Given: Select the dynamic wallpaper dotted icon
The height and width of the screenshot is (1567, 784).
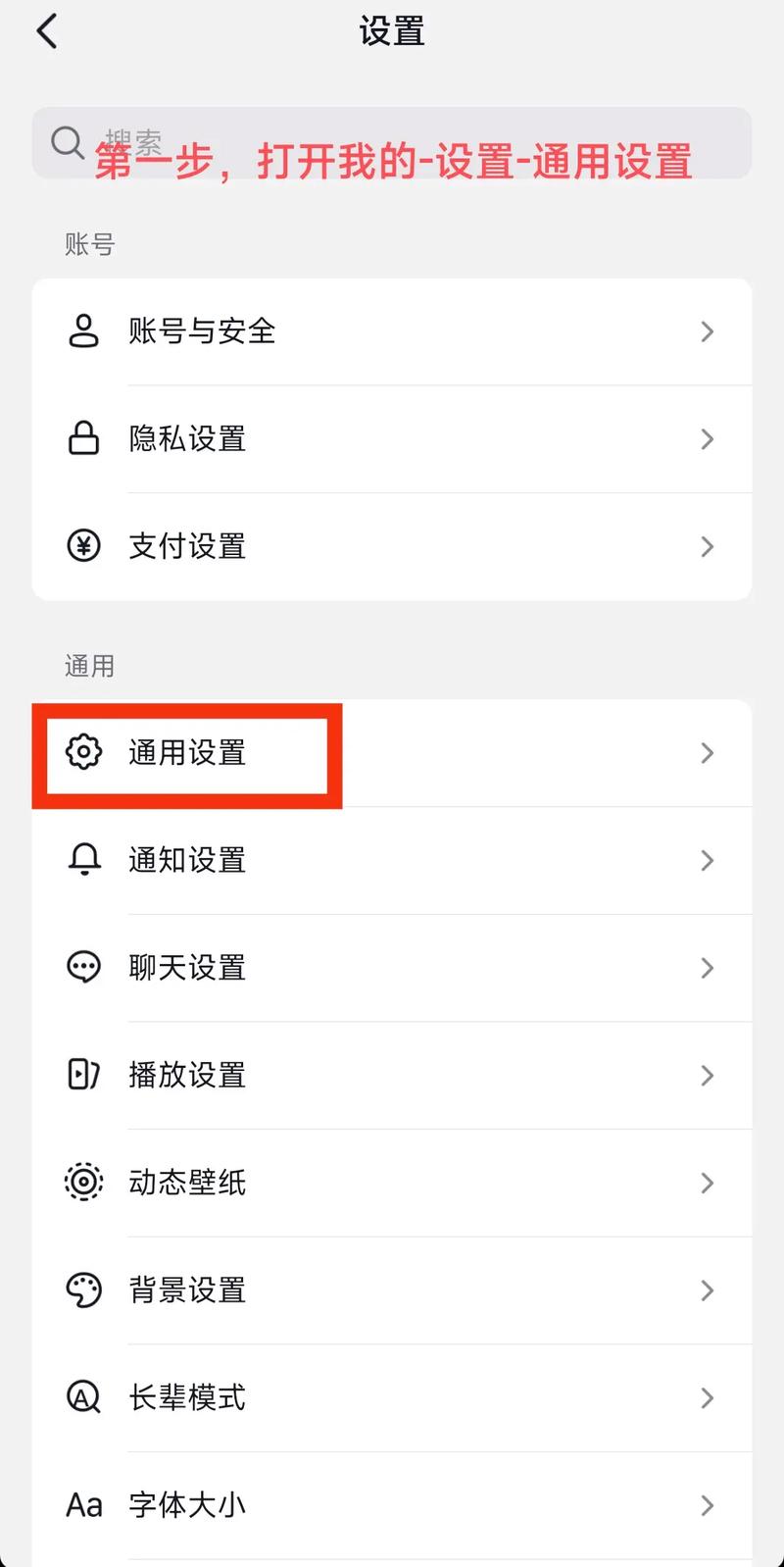Looking at the screenshot, I should click(83, 1183).
